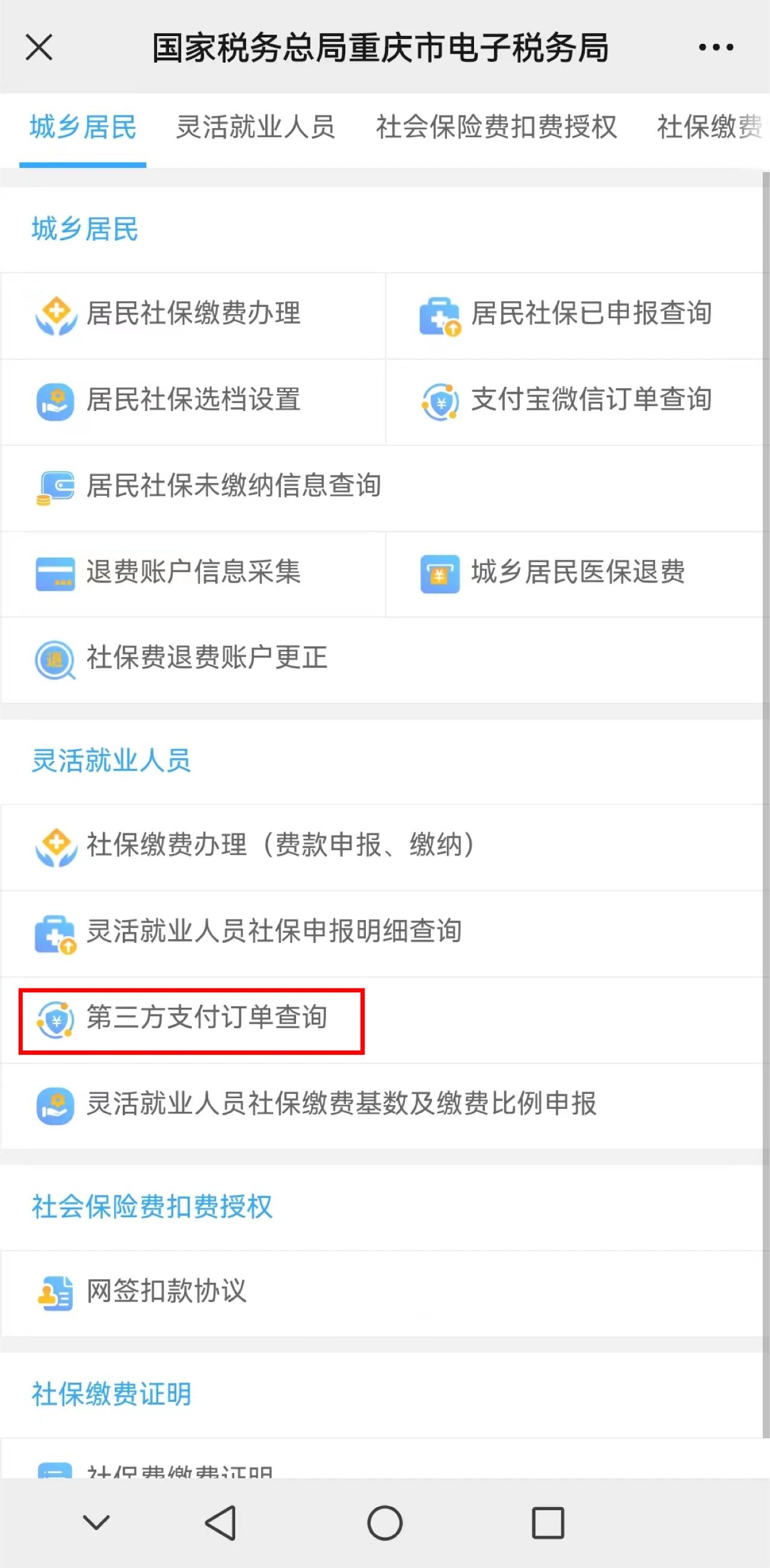This screenshot has width=770, height=1568.
Task: Open 第三方支付订单查询
Action: 381,1020
